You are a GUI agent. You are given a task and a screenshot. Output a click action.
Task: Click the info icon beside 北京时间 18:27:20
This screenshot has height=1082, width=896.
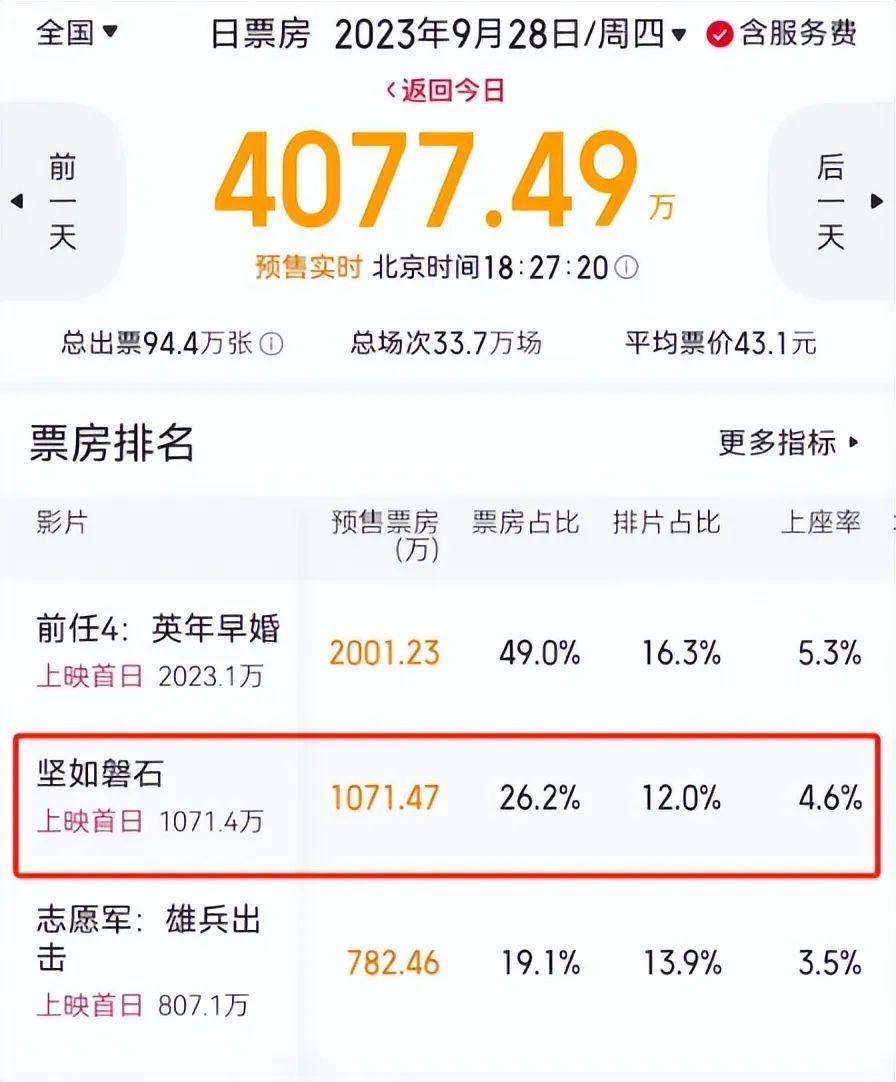coord(625,267)
